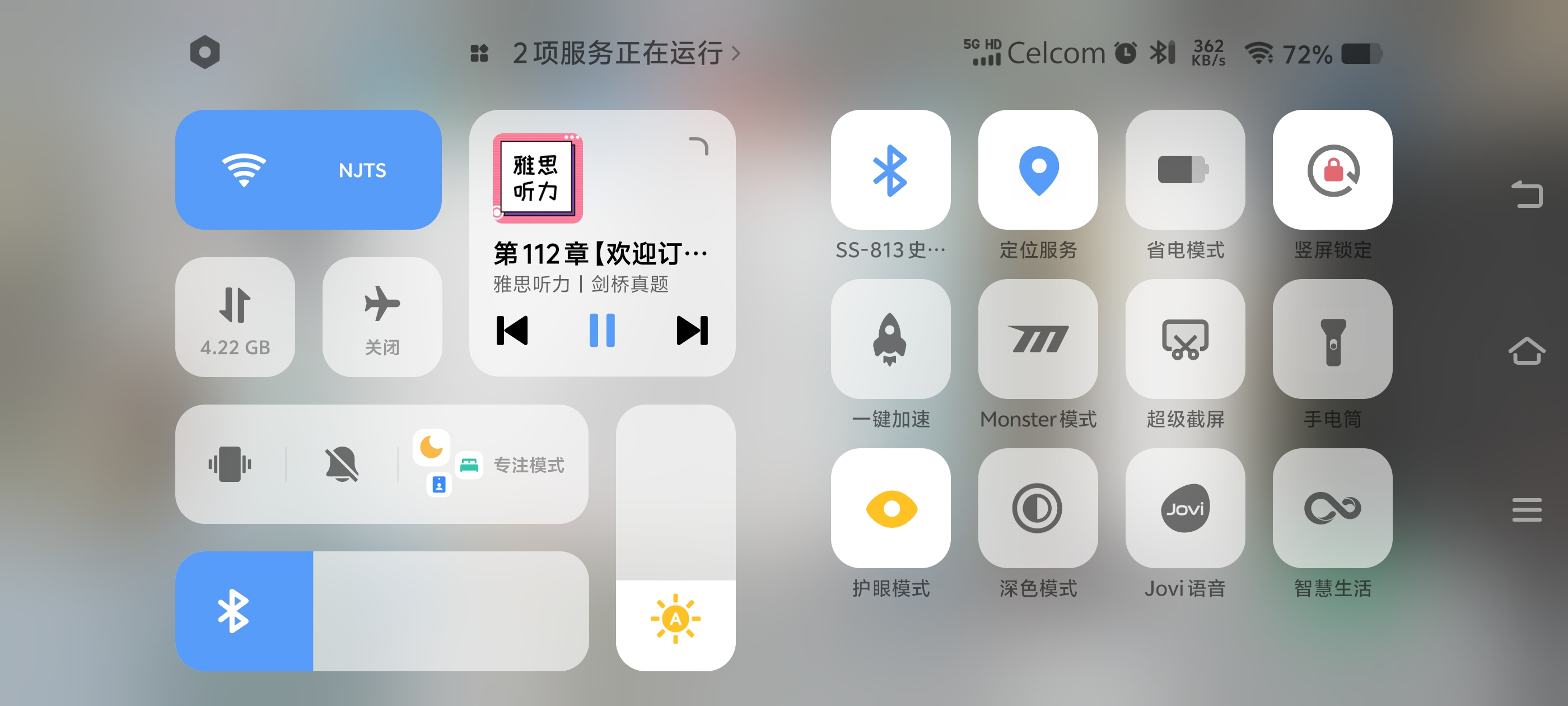Screen dimensions: 1568x706
Task: Open the running services list link
Action: [x=617, y=53]
